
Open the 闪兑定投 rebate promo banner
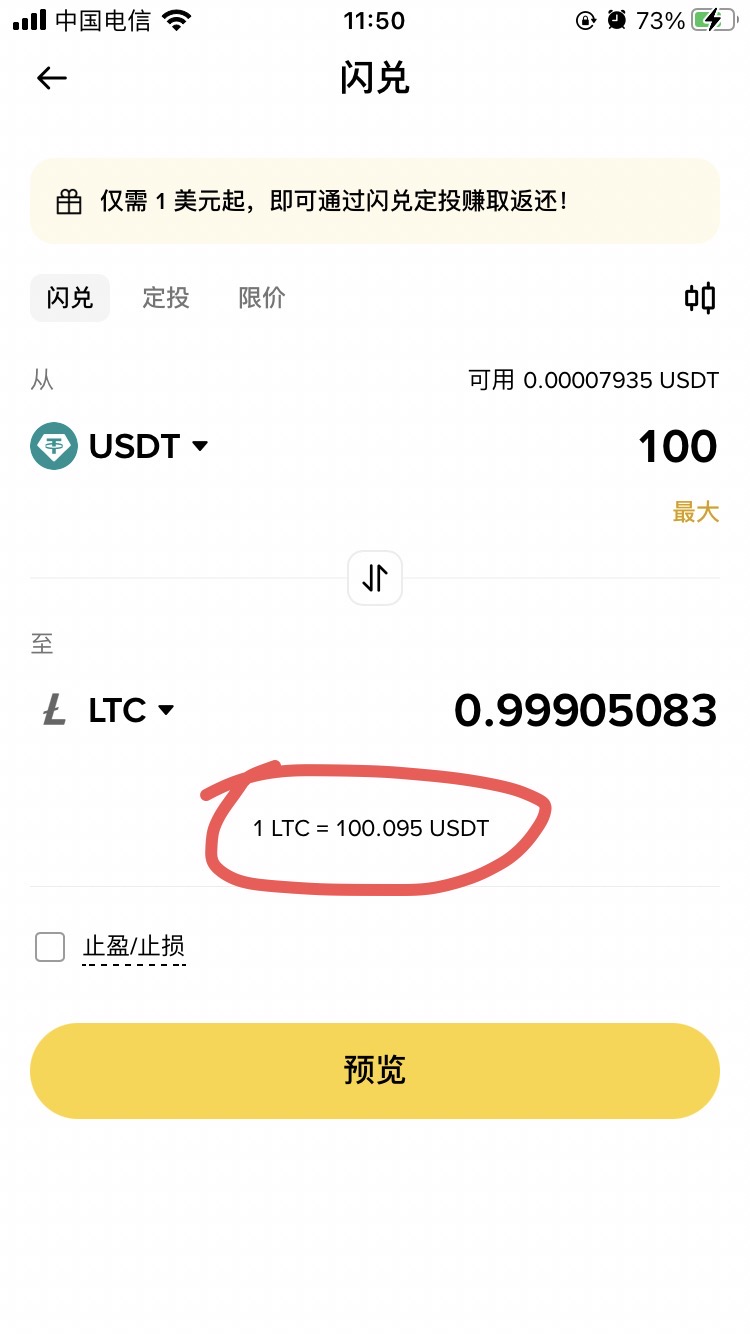pos(375,201)
